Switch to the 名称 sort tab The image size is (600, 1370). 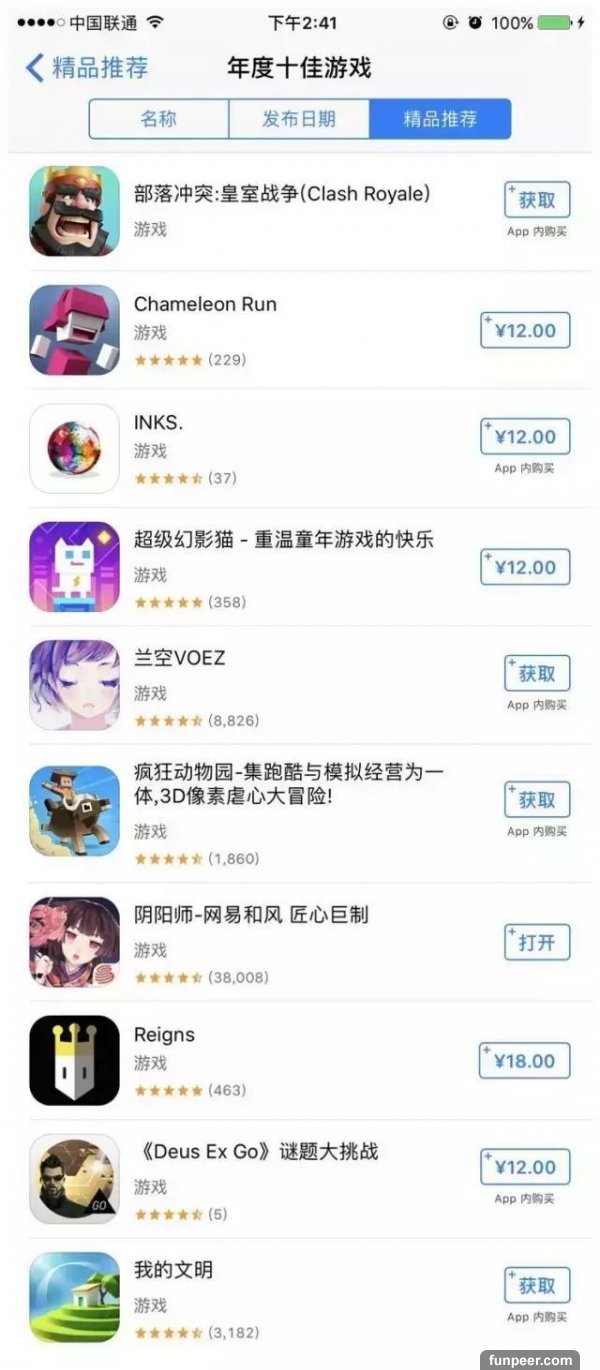[158, 119]
